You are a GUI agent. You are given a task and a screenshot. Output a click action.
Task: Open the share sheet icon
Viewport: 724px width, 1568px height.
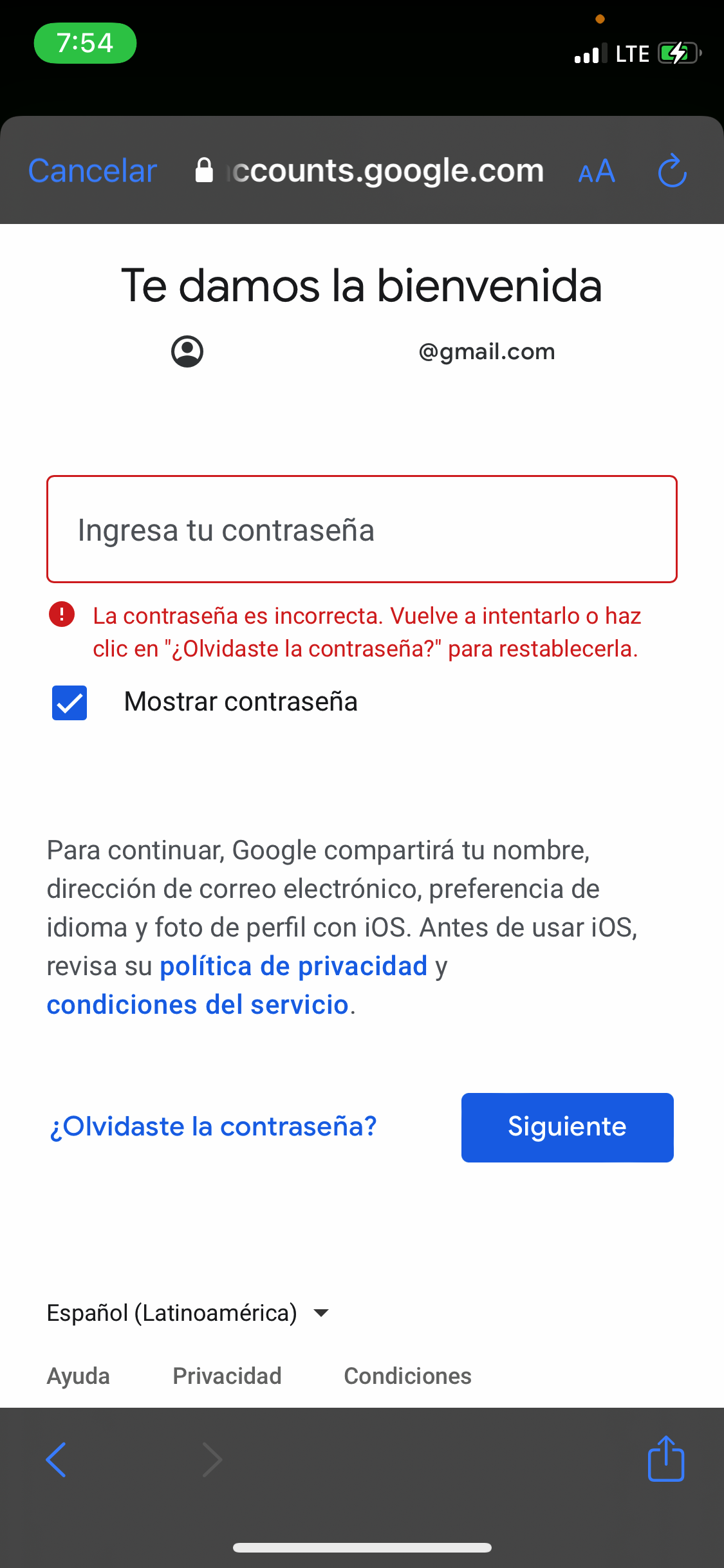[x=665, y=1459]
